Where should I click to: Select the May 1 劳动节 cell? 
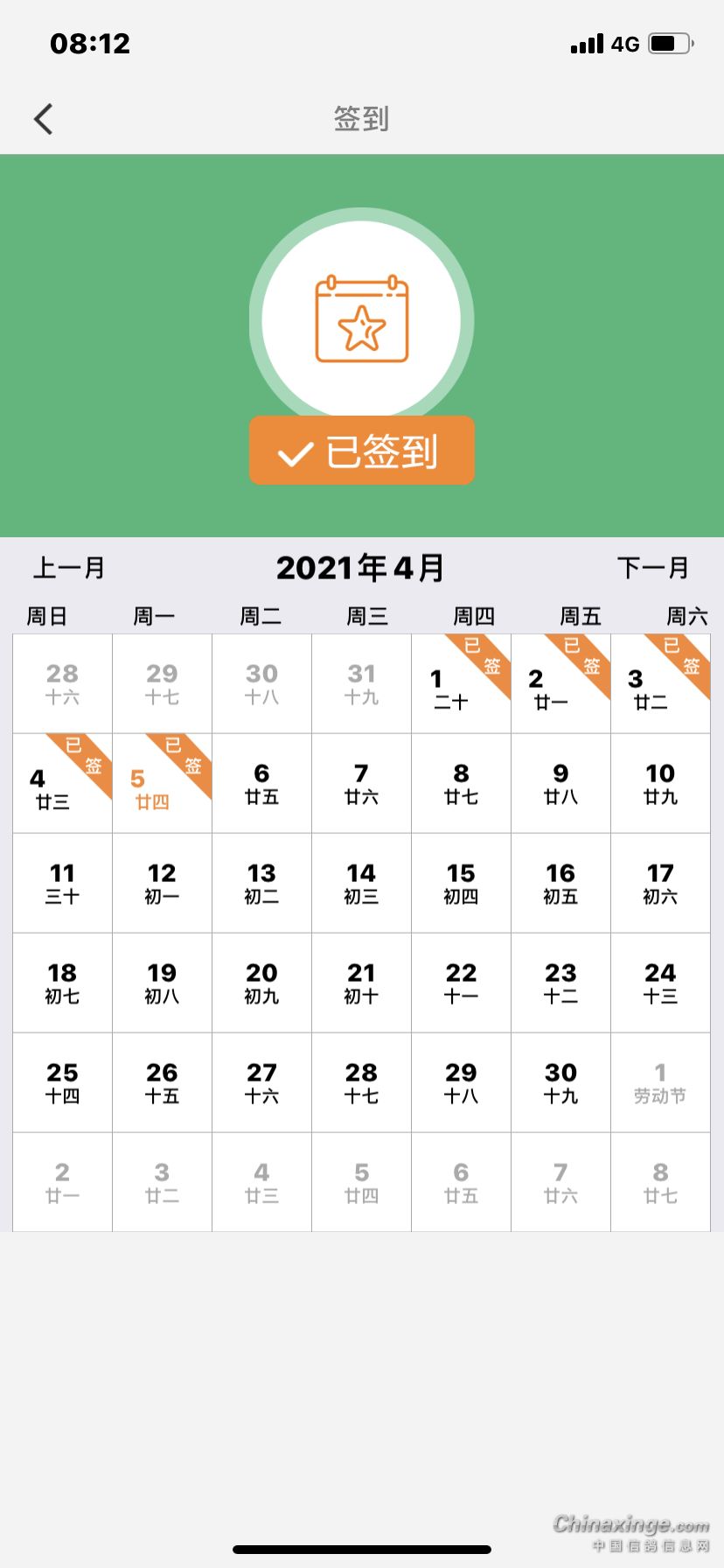pos(660,1083)
